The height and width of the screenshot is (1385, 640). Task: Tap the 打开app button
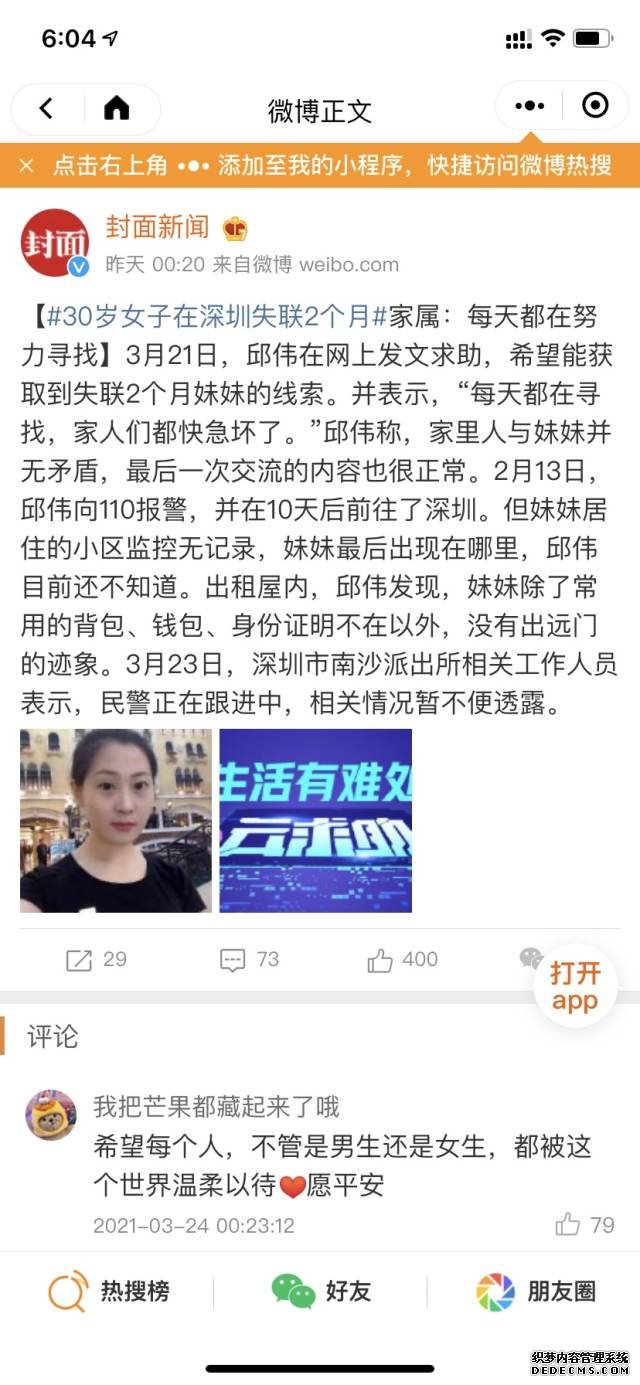575,987
